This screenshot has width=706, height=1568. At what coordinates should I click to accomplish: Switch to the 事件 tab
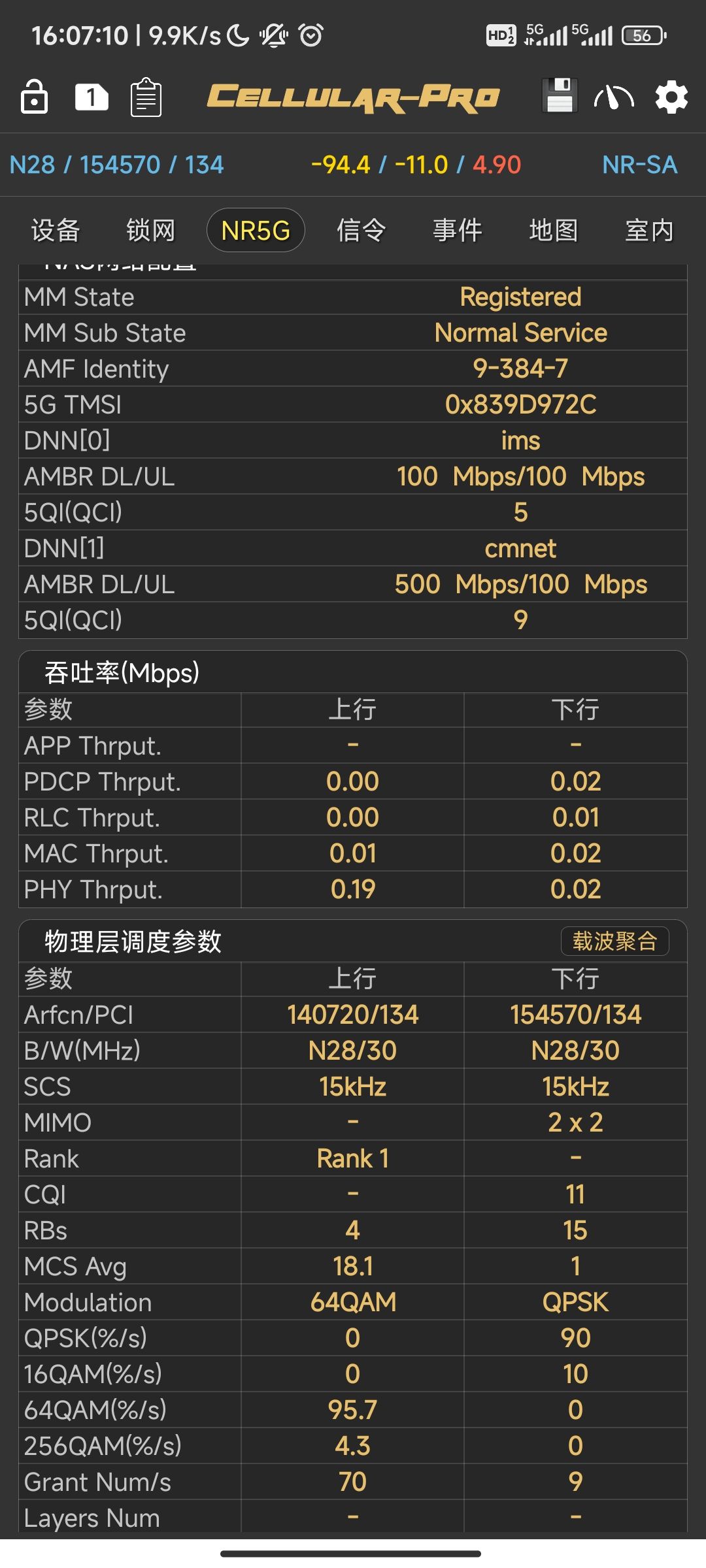(458, 230)
